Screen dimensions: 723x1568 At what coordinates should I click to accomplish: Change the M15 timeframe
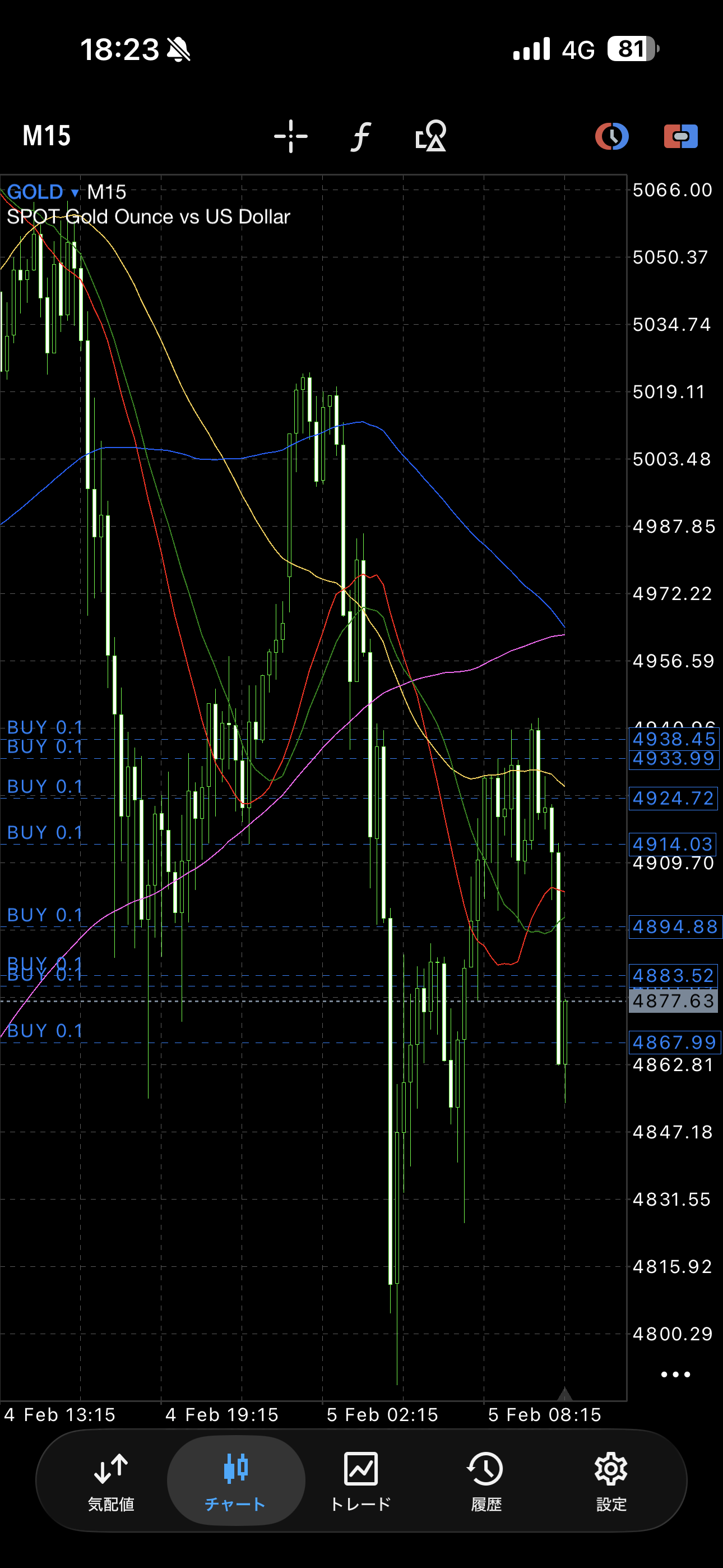(x=47, y=136)
